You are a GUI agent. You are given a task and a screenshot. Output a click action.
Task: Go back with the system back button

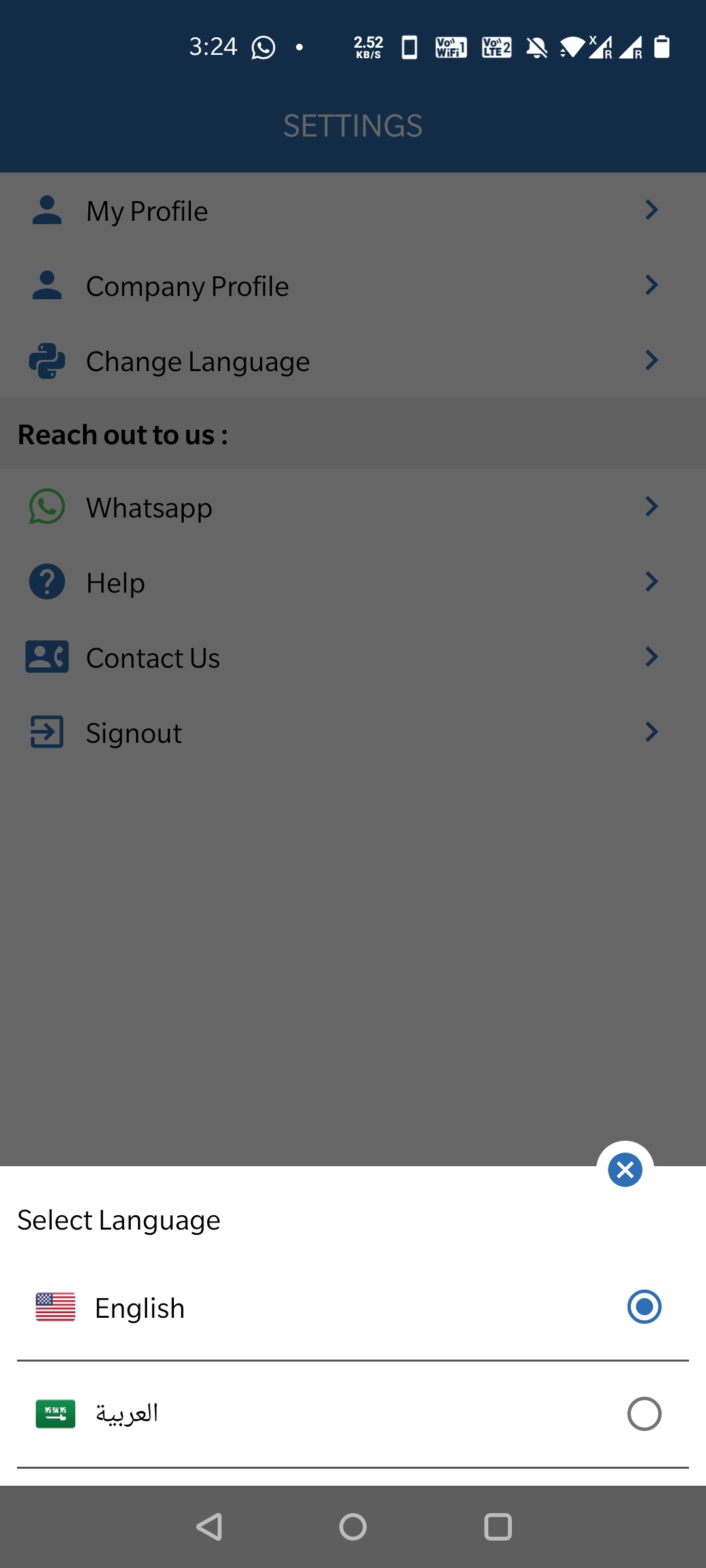pos(209,1527)
